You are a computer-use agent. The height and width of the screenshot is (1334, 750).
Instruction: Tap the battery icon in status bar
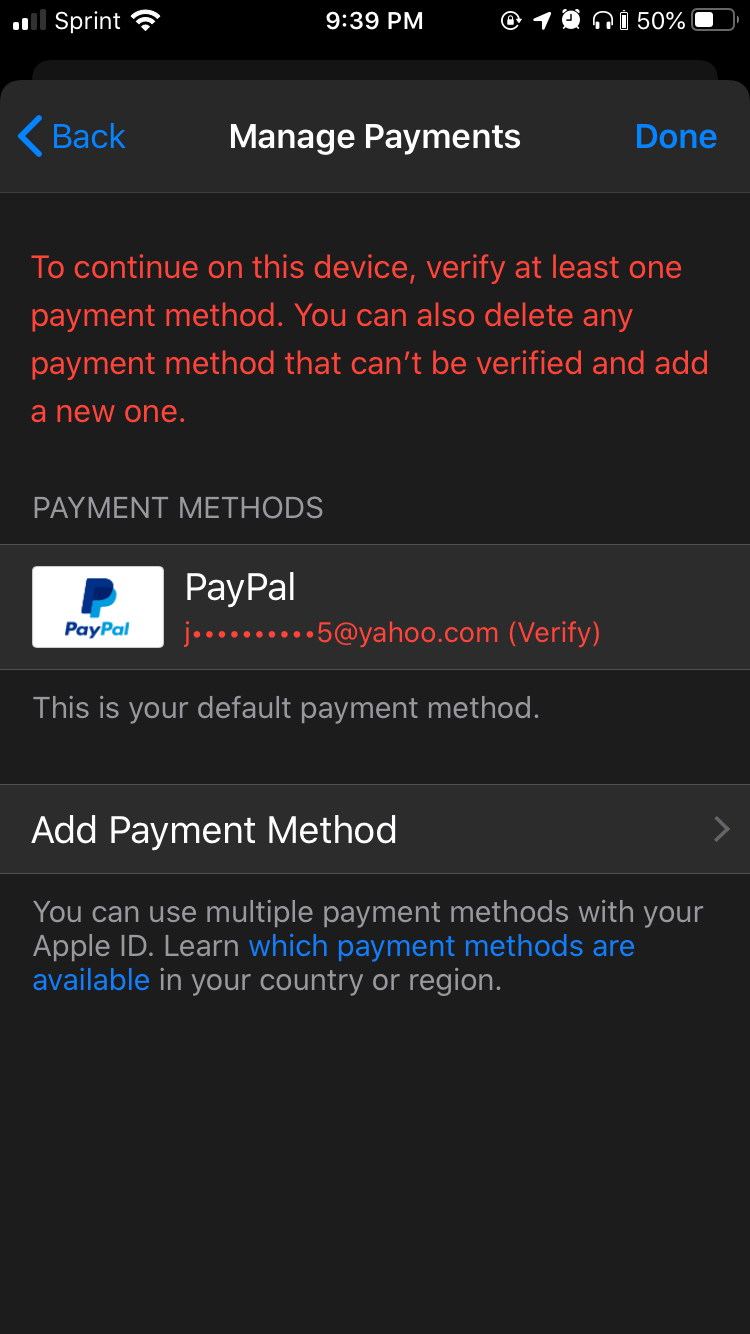pos(712,20)
